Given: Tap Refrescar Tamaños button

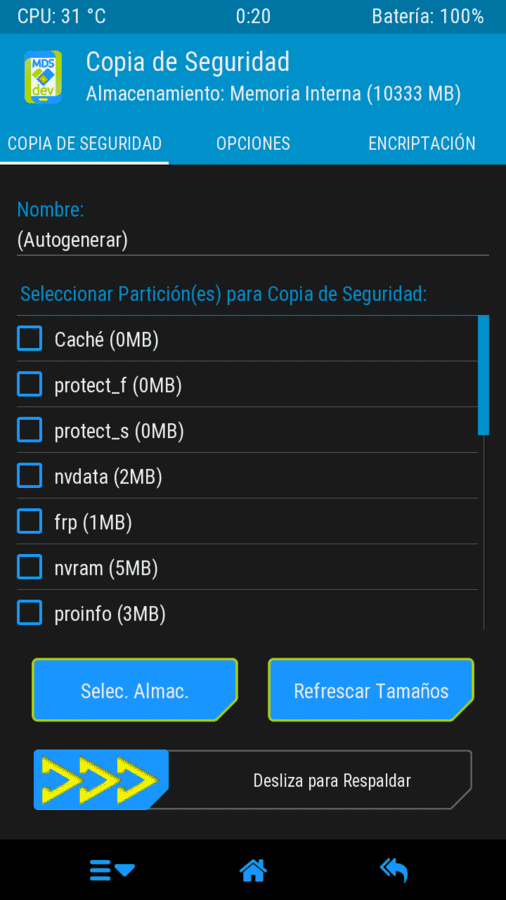Looking at the screenshot, I should point(371,690).
